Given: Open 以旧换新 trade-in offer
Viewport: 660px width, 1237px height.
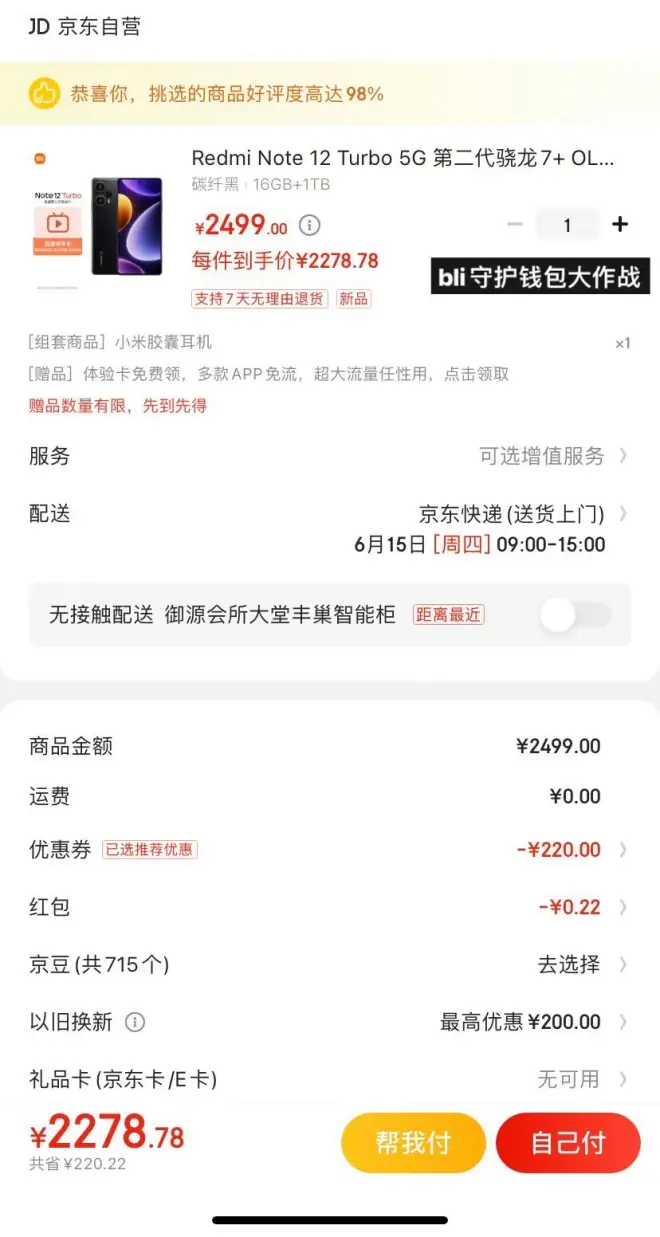Looking at the screenshot, I should tap(530, 1022).
